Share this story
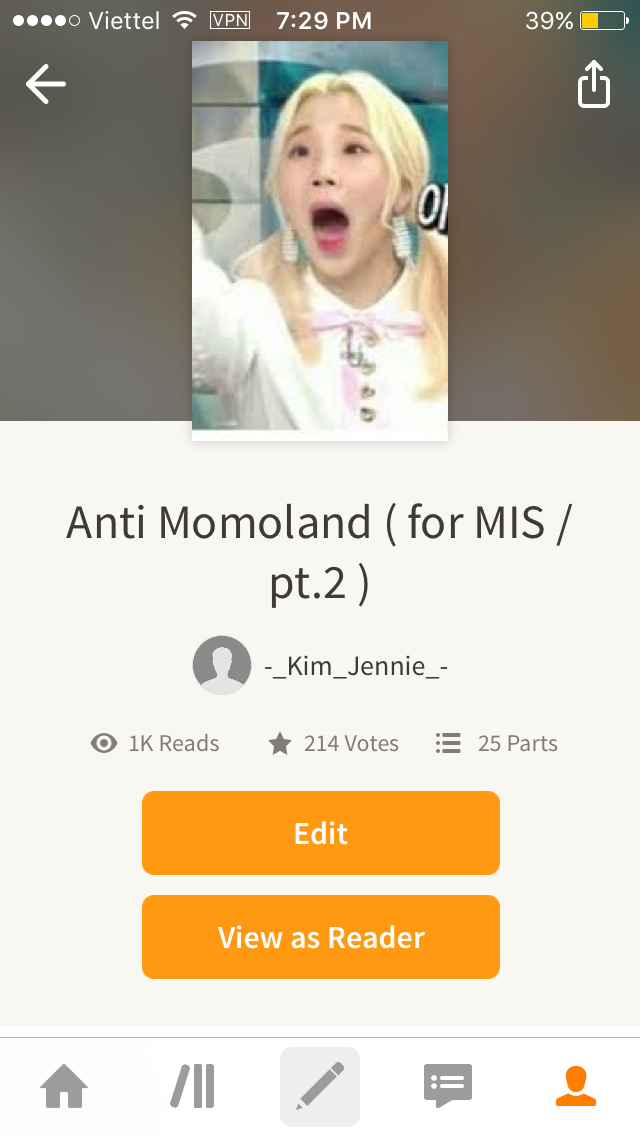This screenshot has height=1136, width=640. click(x=593, y=84)
